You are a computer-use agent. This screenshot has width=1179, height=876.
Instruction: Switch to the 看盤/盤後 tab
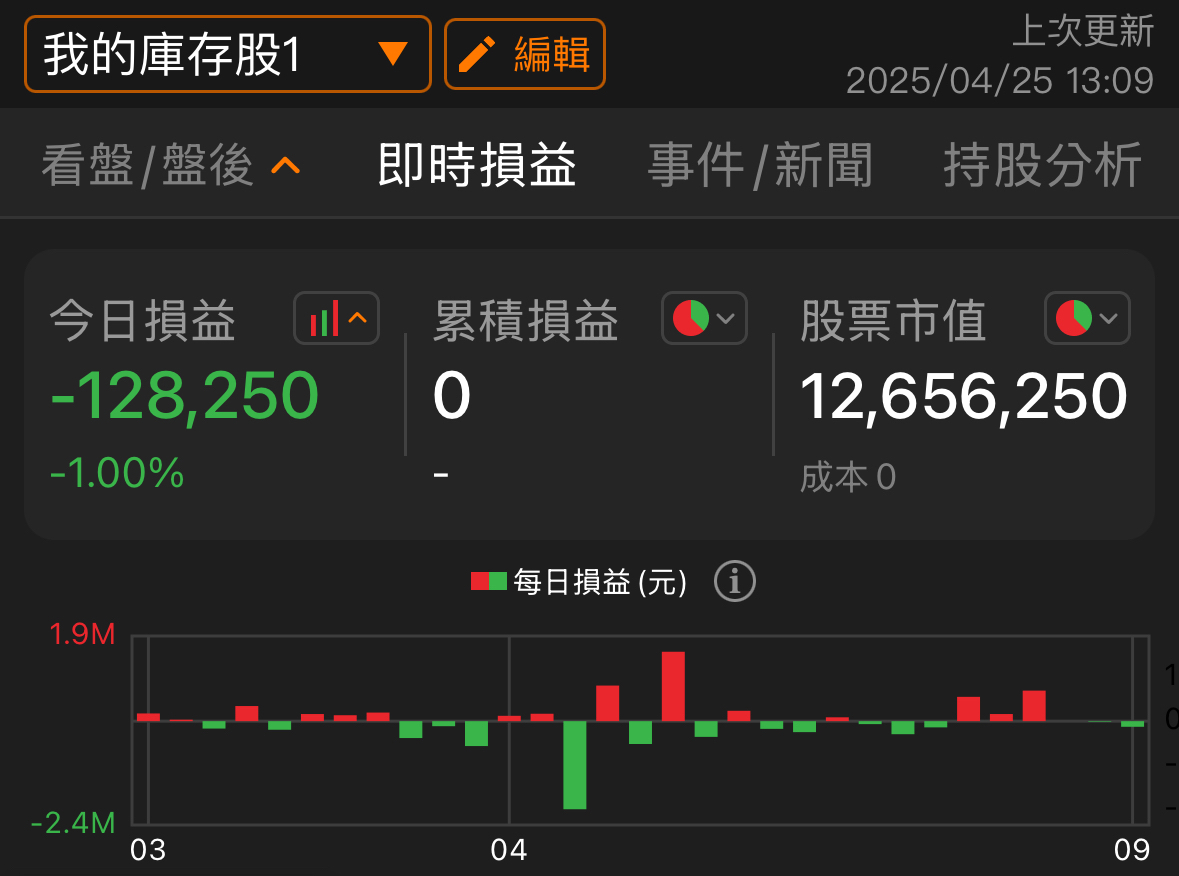tap(170, 165)
